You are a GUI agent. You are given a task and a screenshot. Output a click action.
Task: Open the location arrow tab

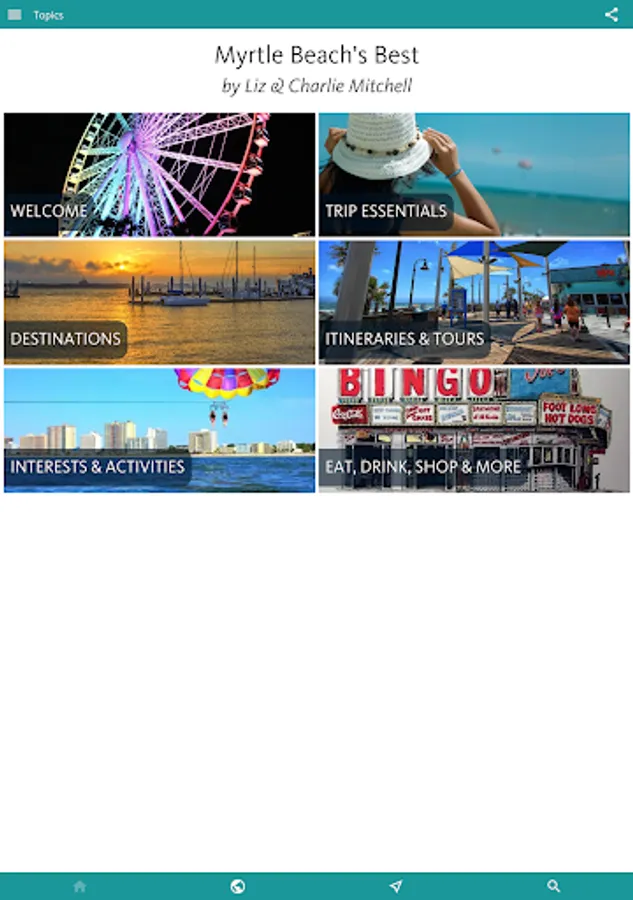point(396,886)
